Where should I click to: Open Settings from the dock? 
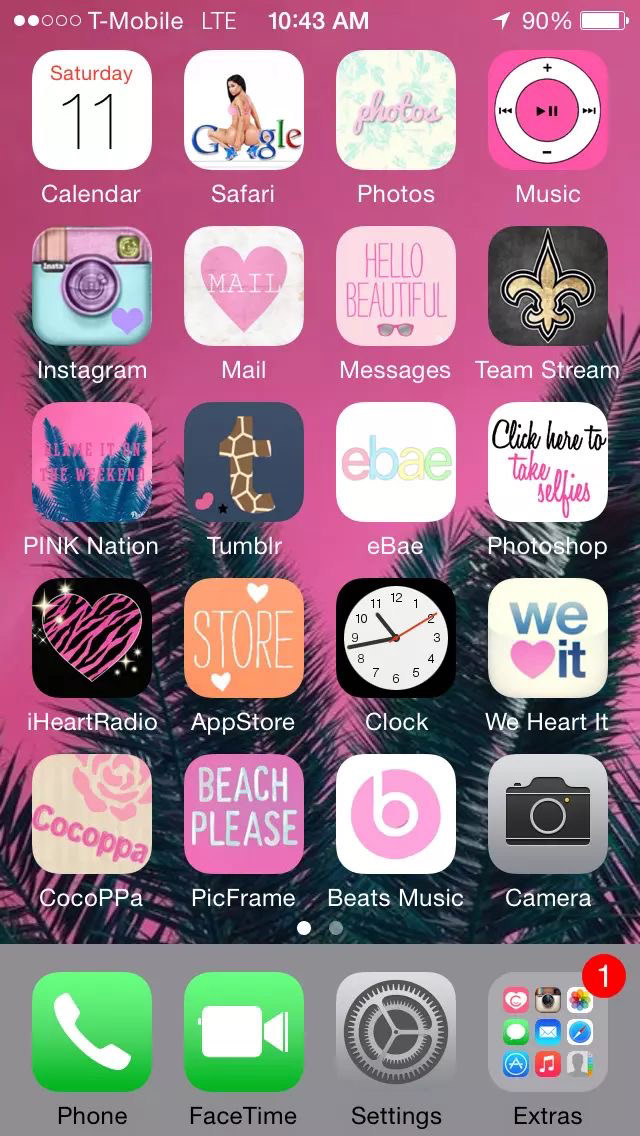tap(396, 1032)
